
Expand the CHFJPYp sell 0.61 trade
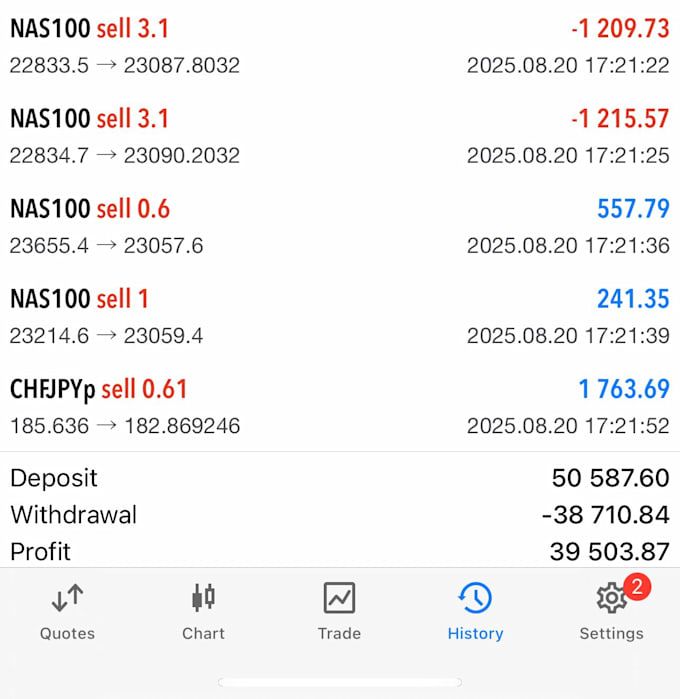point(340,407)
